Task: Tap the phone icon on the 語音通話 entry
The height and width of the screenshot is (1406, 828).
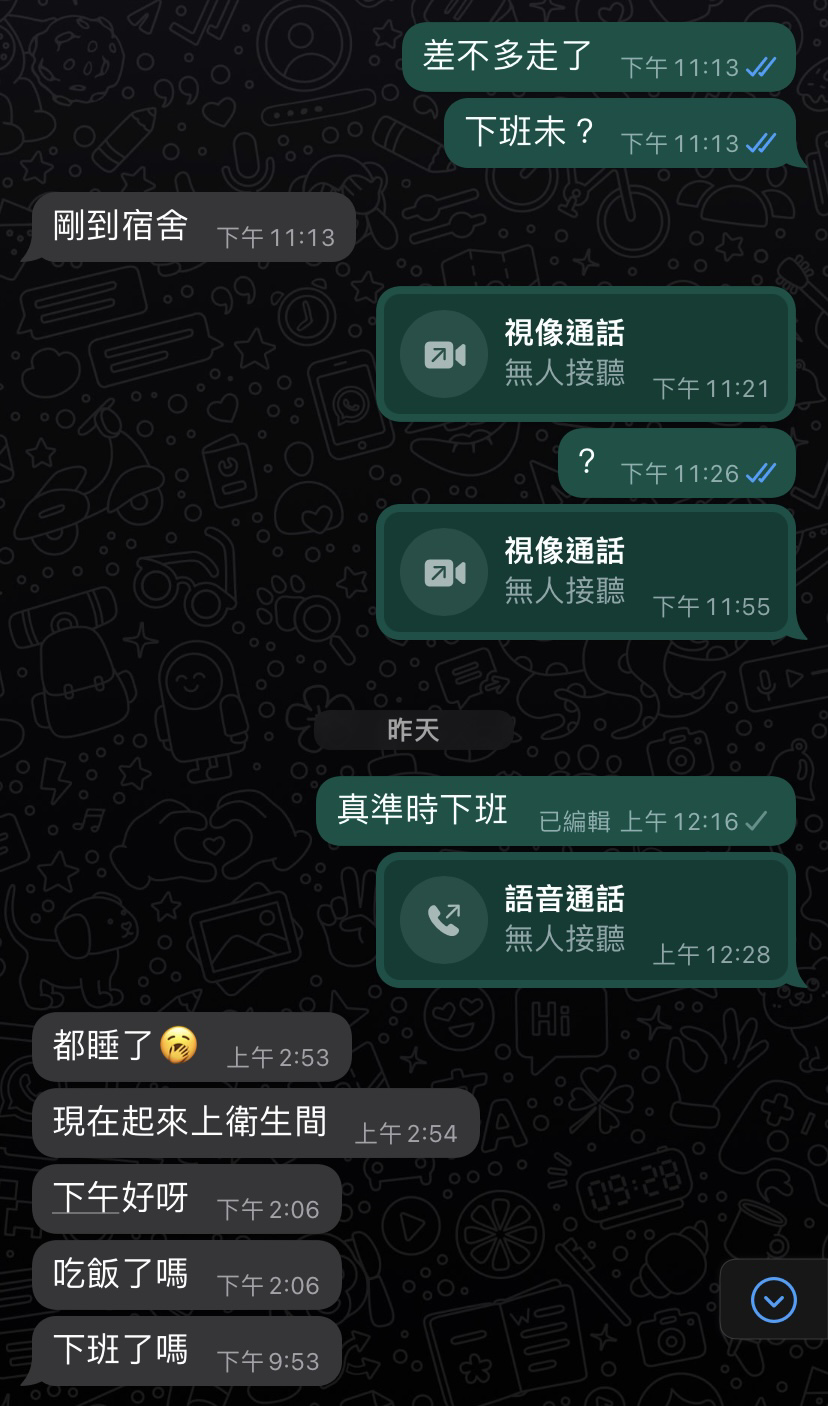Action: click(443, 920)
